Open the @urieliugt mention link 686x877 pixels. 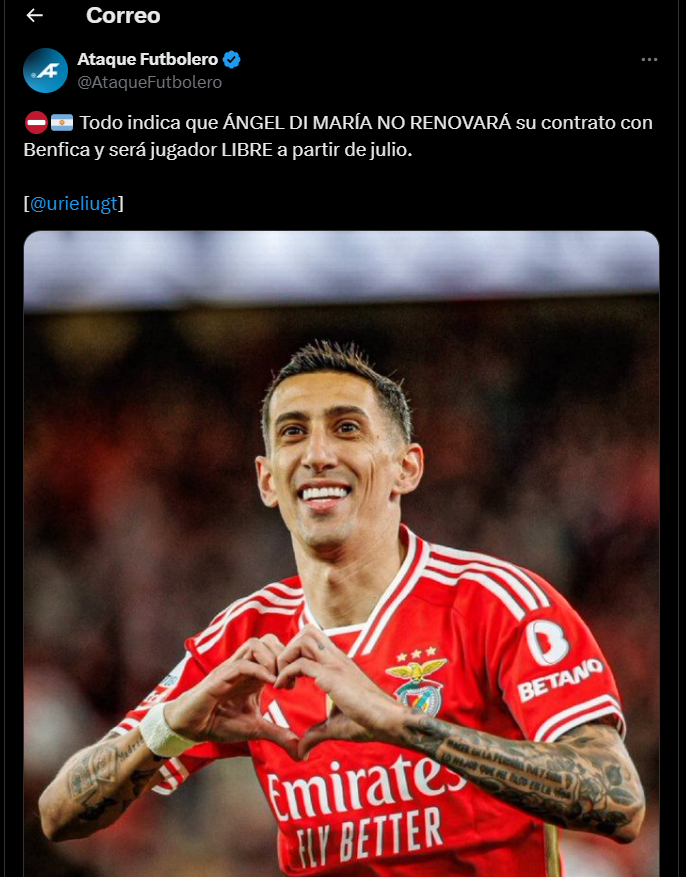pyautogui.click(x=73, y=203)
